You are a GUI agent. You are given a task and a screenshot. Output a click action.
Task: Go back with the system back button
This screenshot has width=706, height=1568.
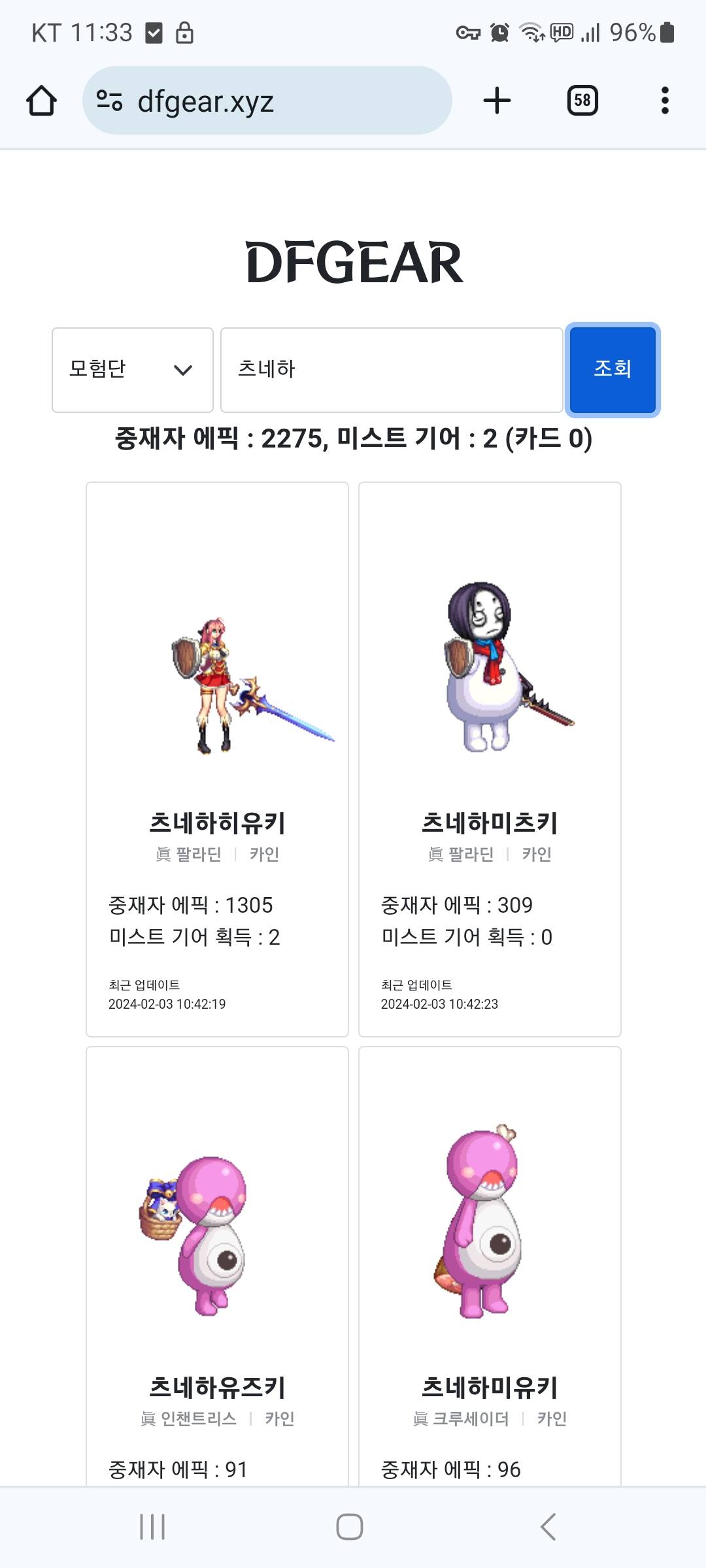548,1527
